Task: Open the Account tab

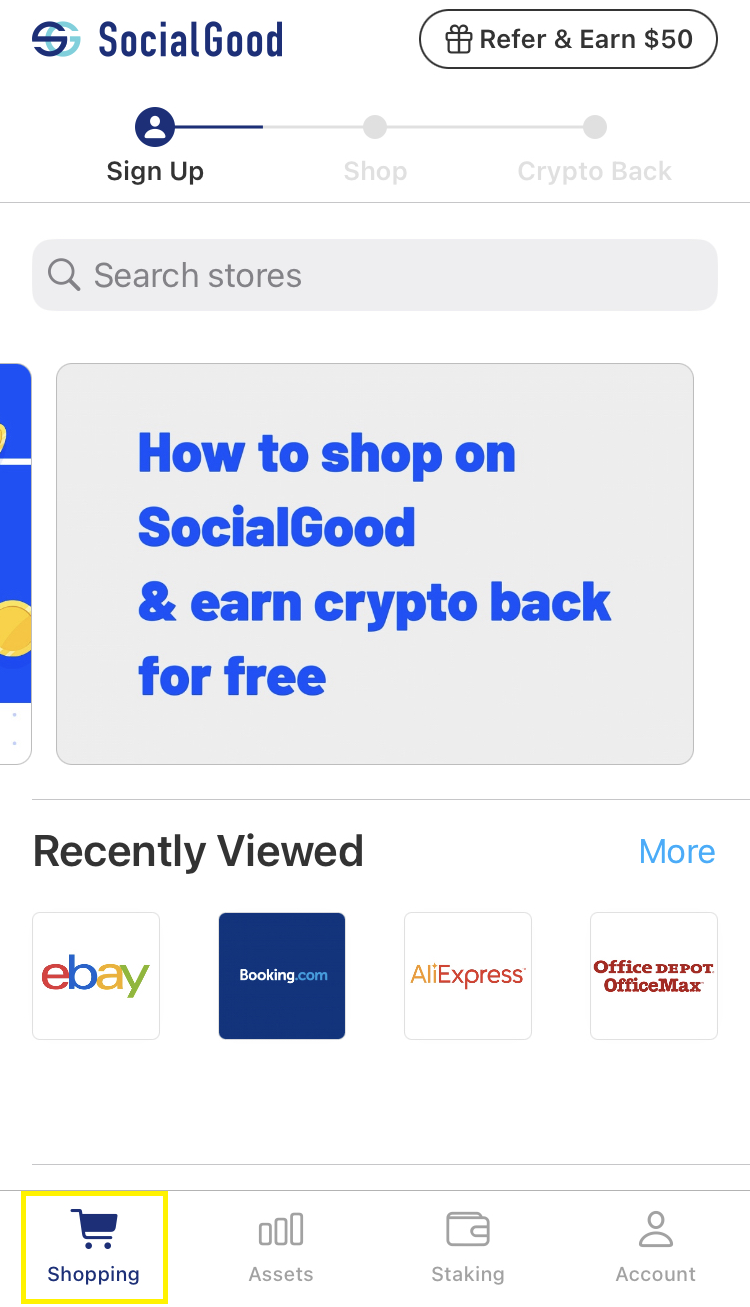Action: 655,1247
